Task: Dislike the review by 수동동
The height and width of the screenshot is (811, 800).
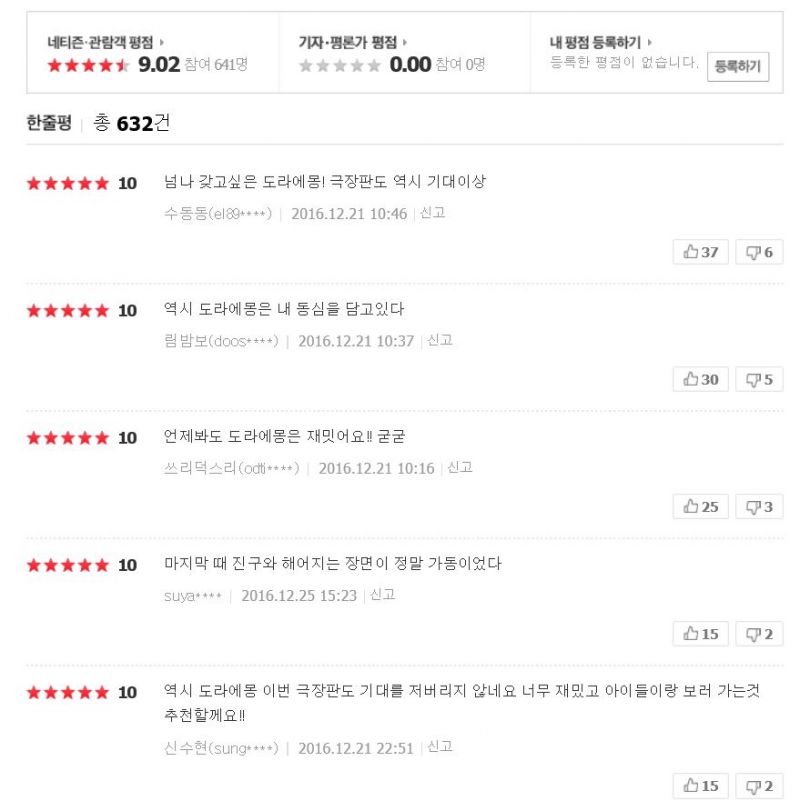Action: (x=760, y=252)
